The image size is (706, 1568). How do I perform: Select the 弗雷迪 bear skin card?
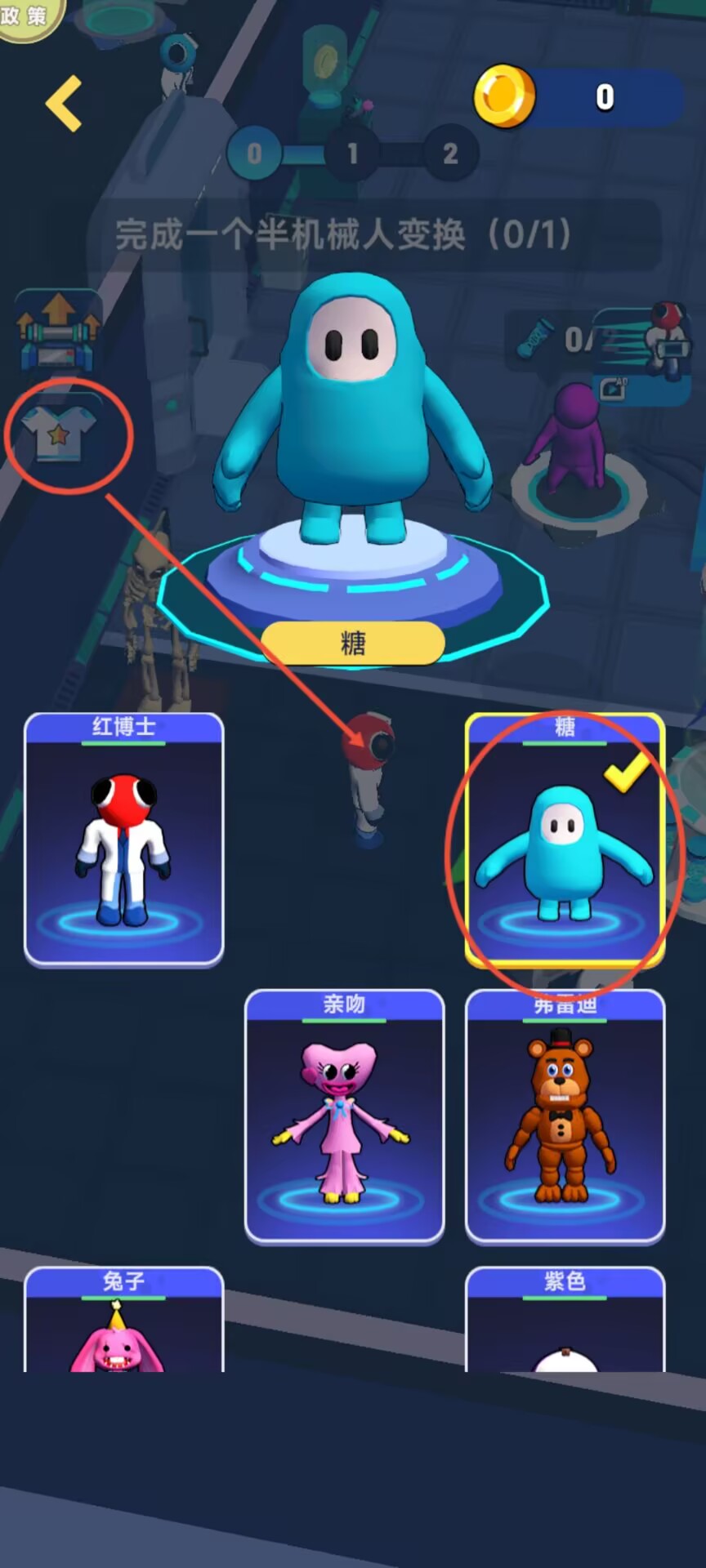click(x=565, y=1116)
